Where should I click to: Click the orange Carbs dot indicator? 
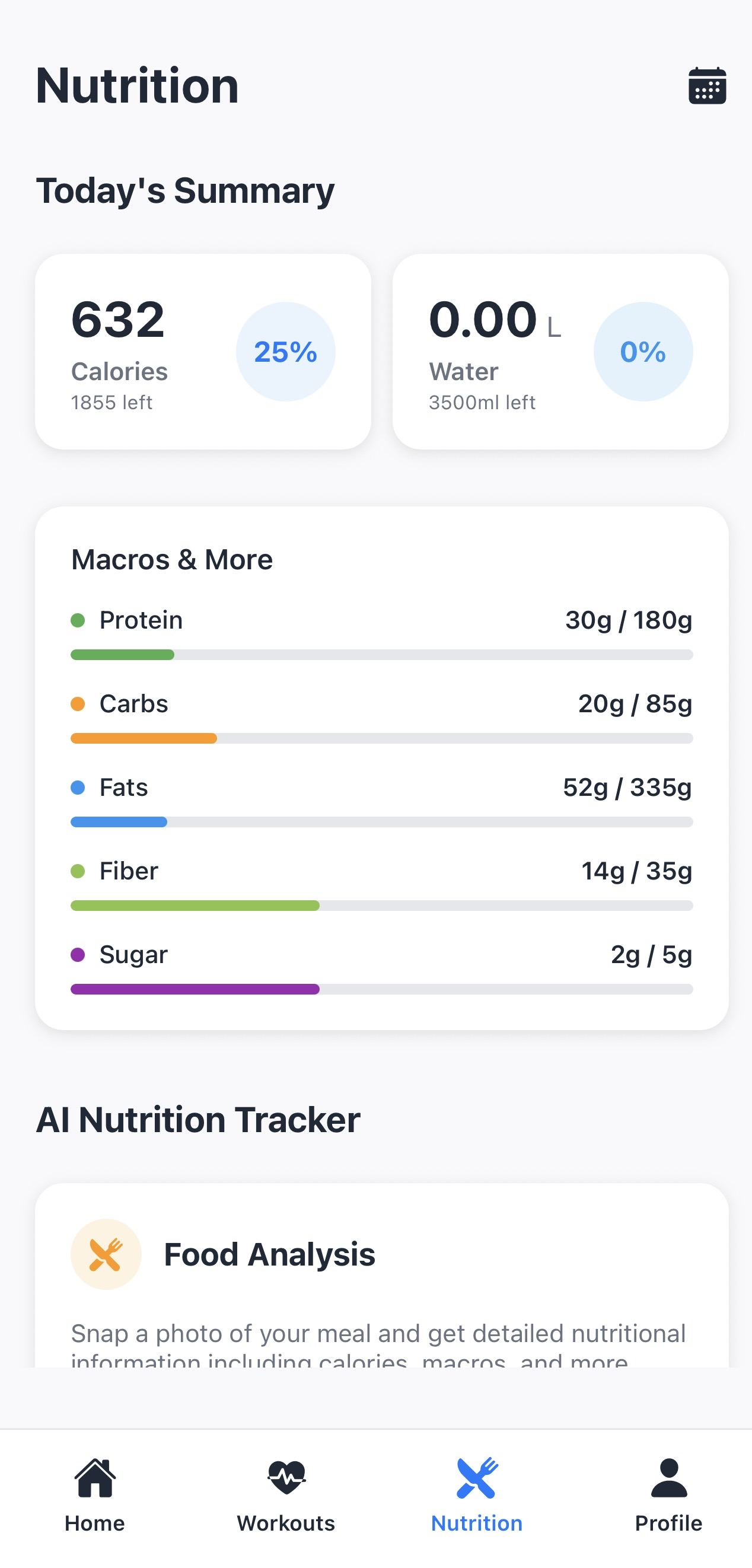tap(78, 704)
